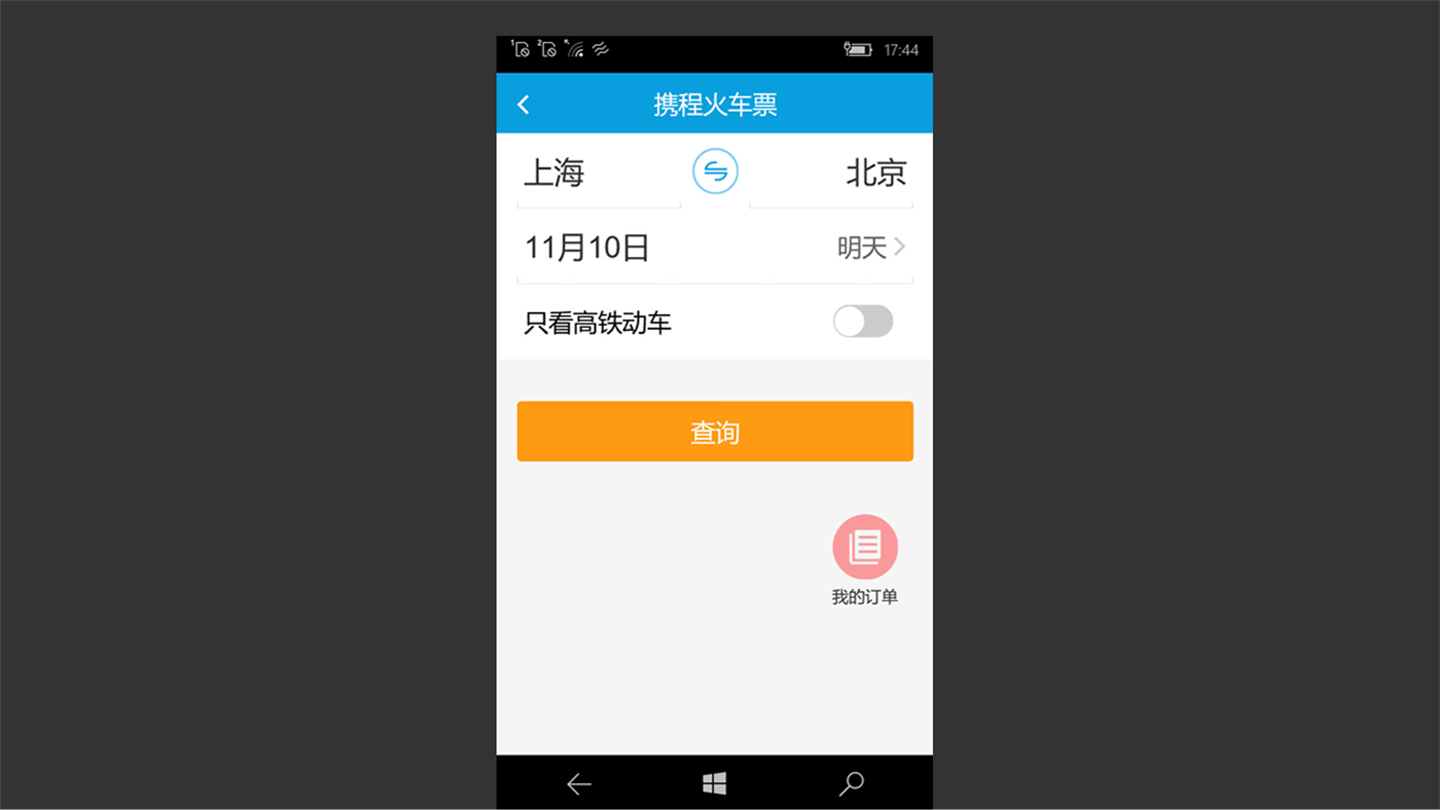
Task: Go to the Windows home screen
Action: pyautogui.click(x=714, y=784)
